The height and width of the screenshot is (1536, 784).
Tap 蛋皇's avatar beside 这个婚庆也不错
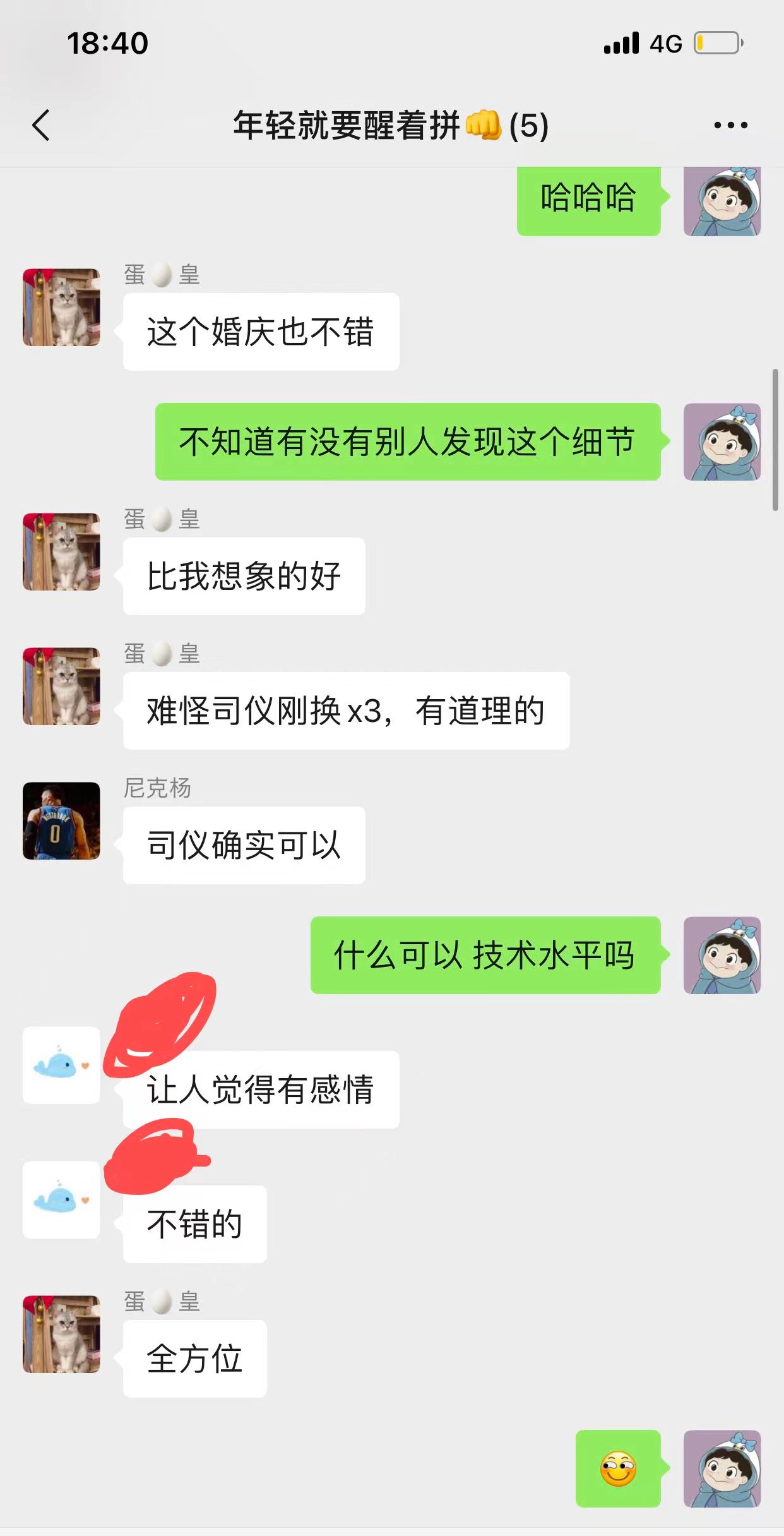pyautogui.click(x=61, y=307)
